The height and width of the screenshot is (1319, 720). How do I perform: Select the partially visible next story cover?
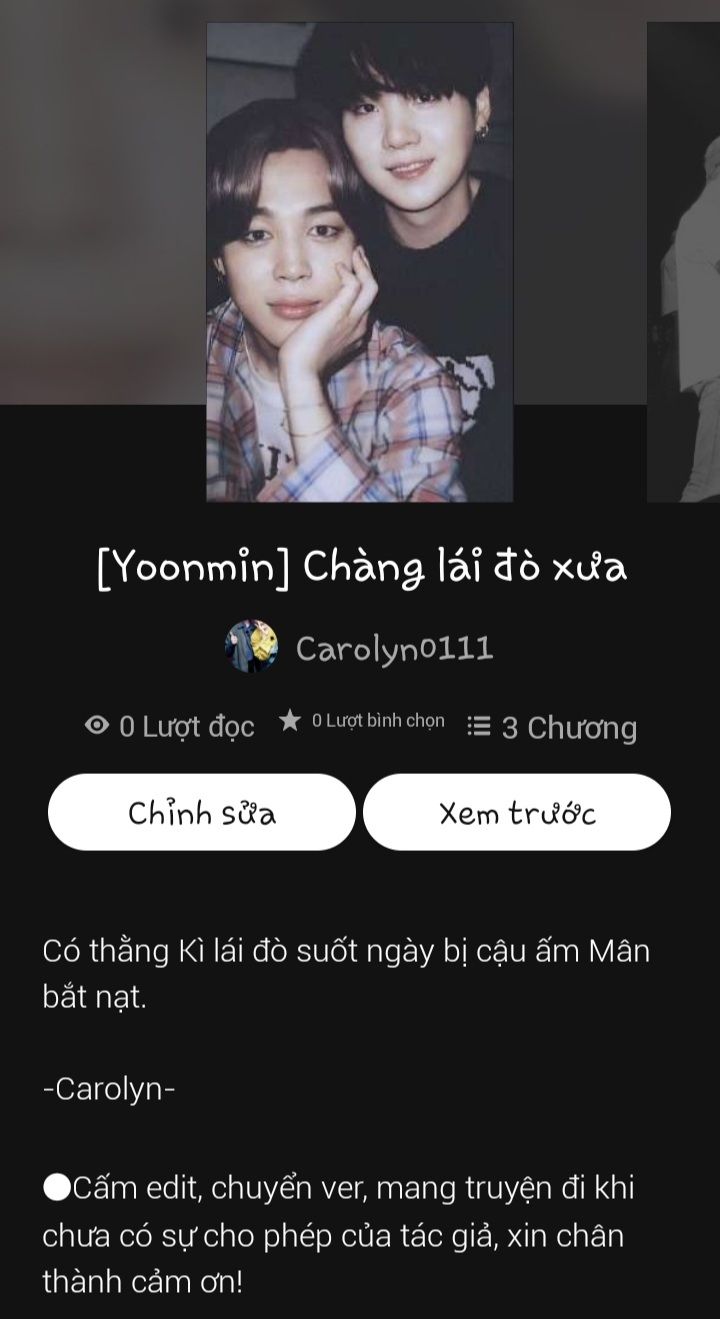(685, 262)
